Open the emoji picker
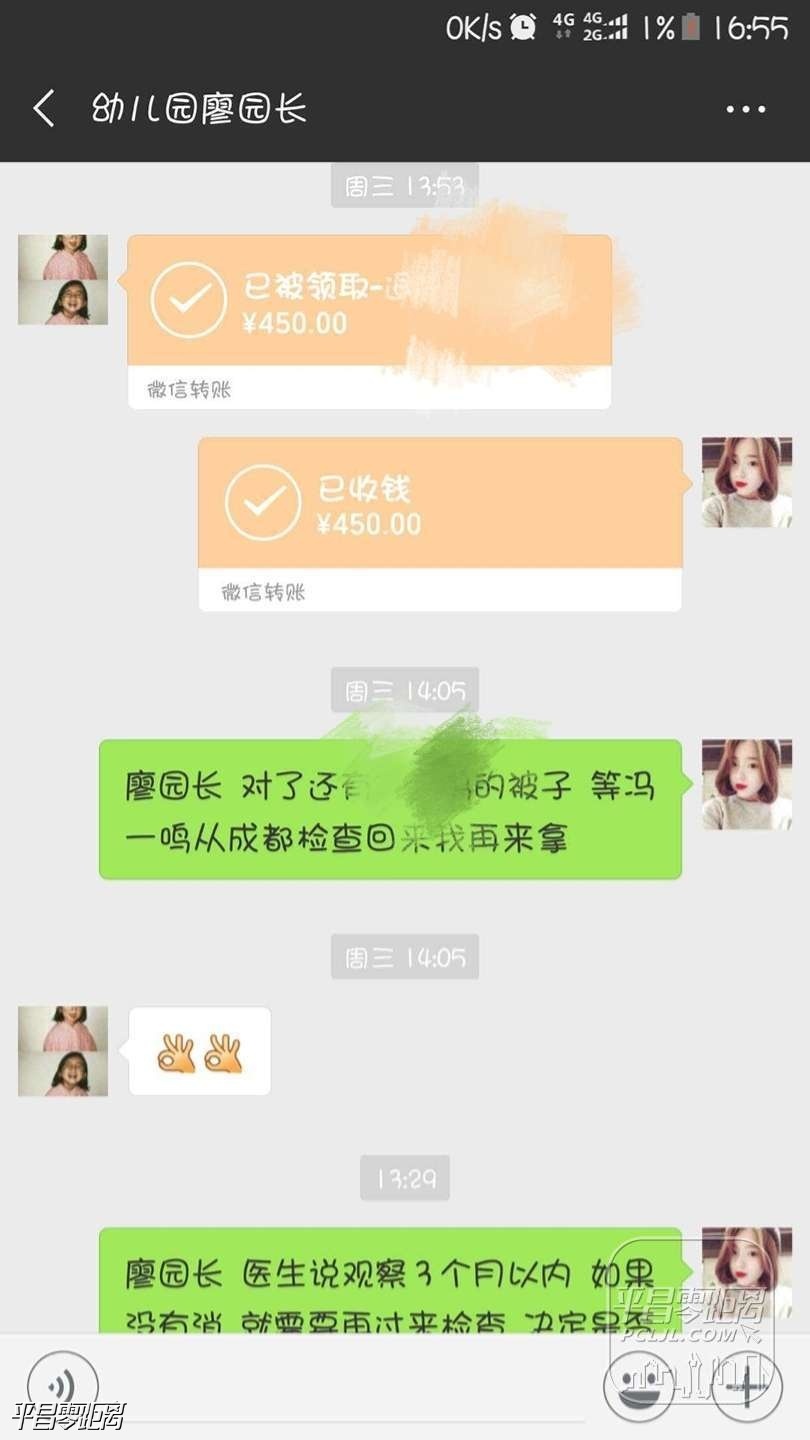810x1440 pixels. [x=639, y=1387]
